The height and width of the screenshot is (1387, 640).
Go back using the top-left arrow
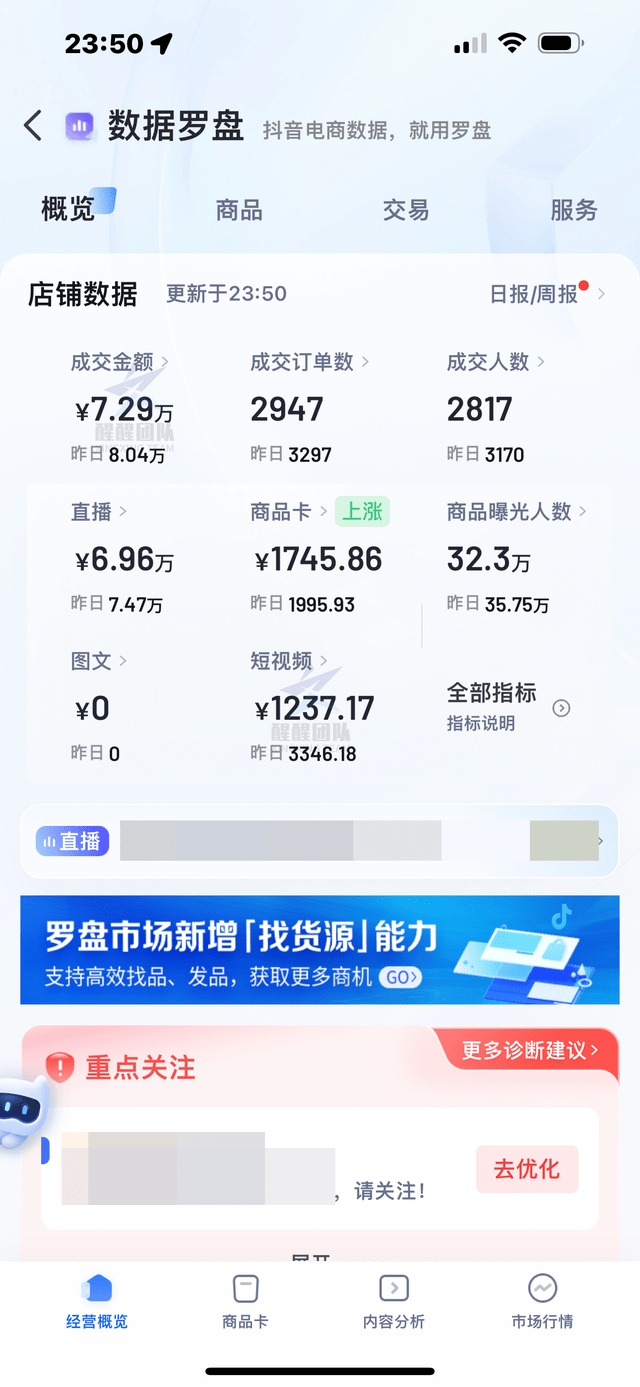(33, 126)
